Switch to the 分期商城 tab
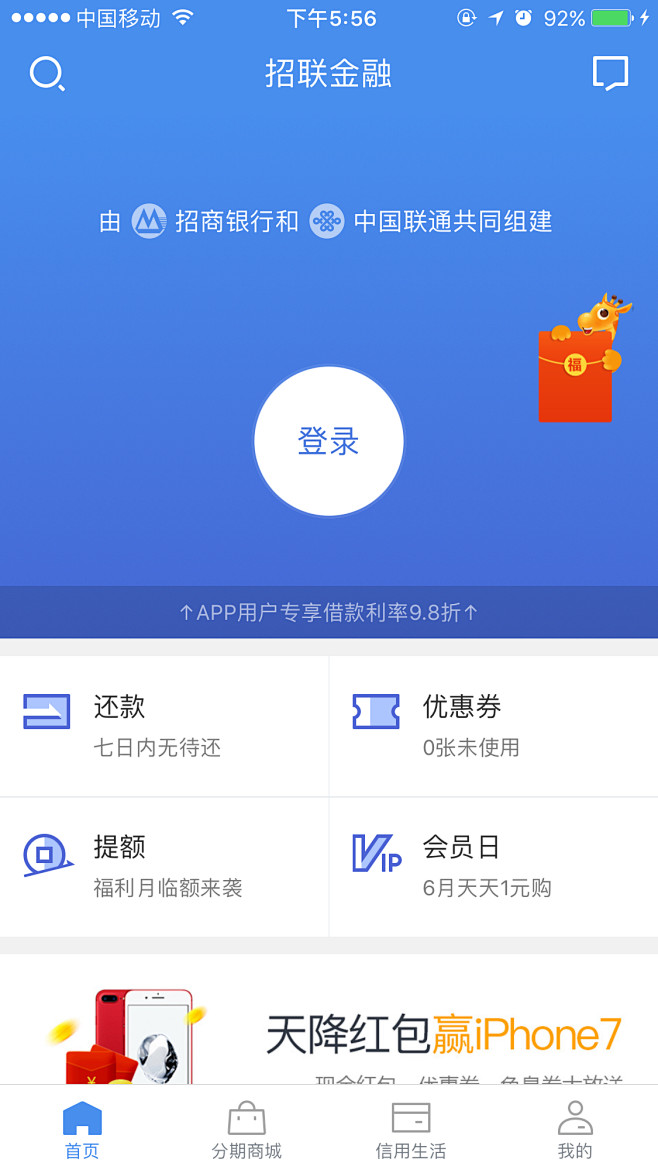Viewport: 658px width, 1170px height. coord(246,1130)
